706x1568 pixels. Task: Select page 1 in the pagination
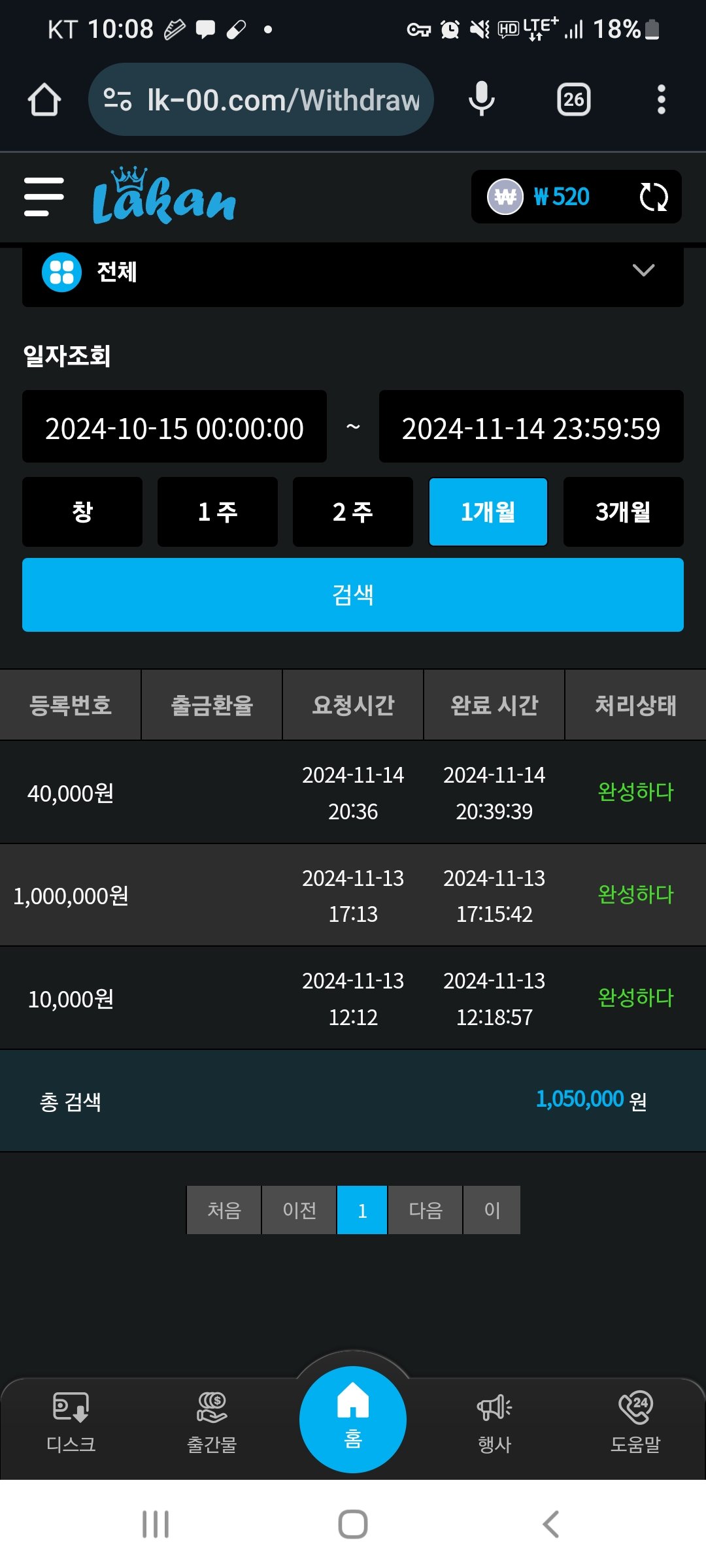pos(362,1210)
